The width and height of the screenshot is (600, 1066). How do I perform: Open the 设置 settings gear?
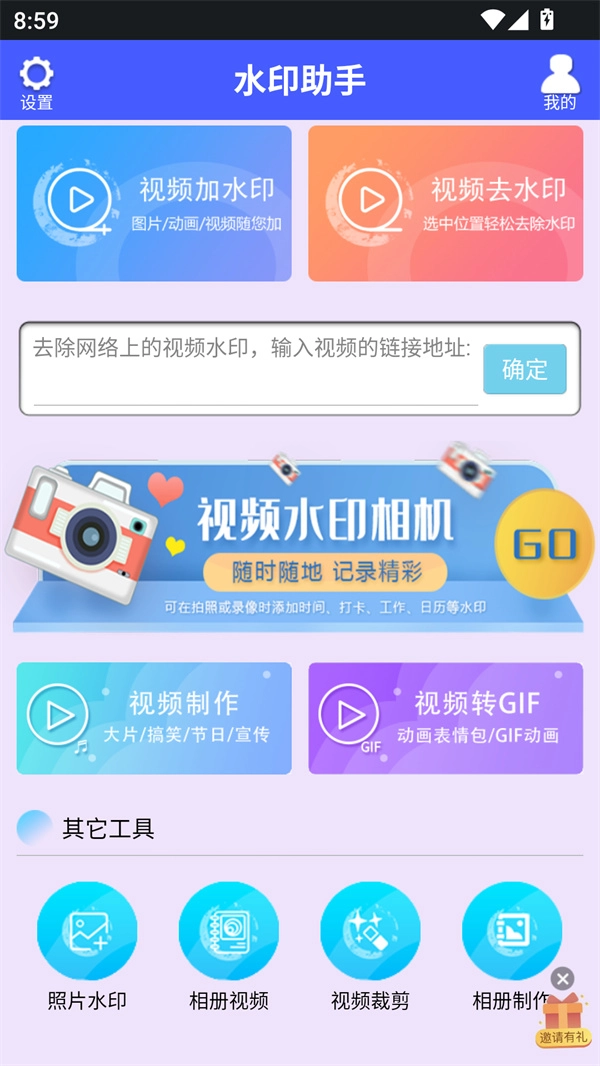click(x=37, y=82)
